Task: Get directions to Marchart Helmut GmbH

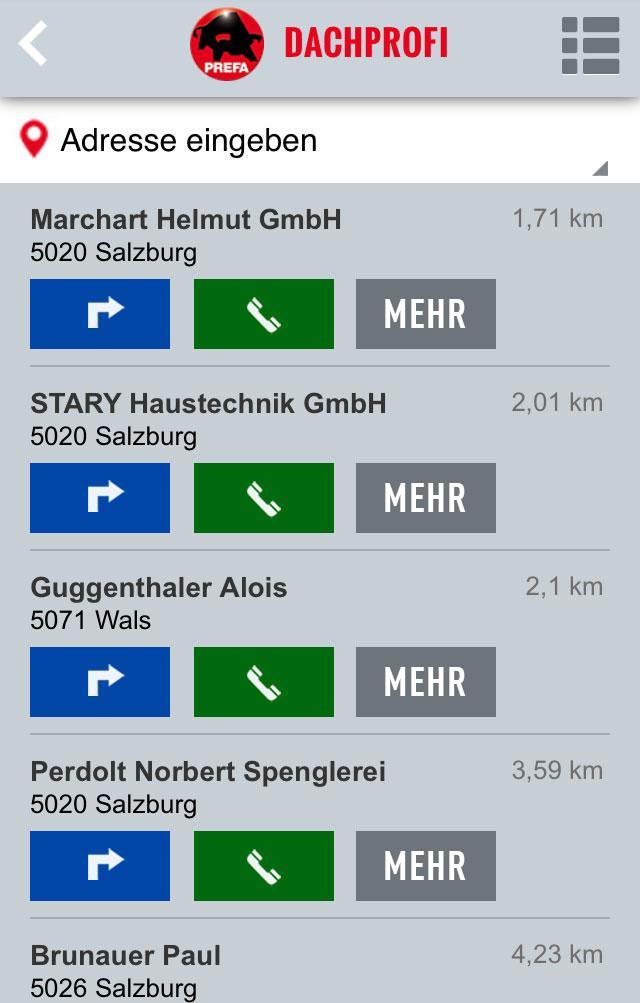Action: tap(100, 314)
